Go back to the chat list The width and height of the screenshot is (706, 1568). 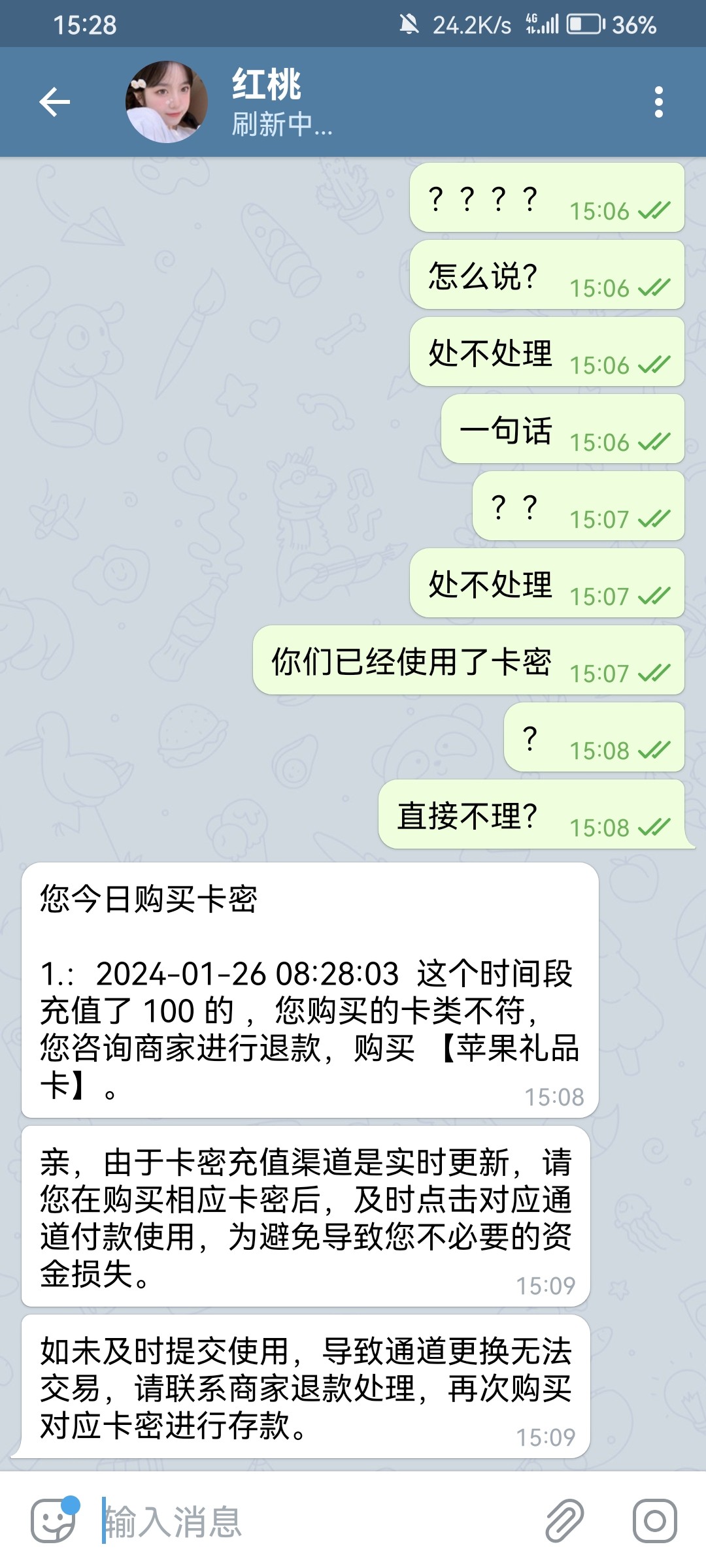[x=54, y=102]
